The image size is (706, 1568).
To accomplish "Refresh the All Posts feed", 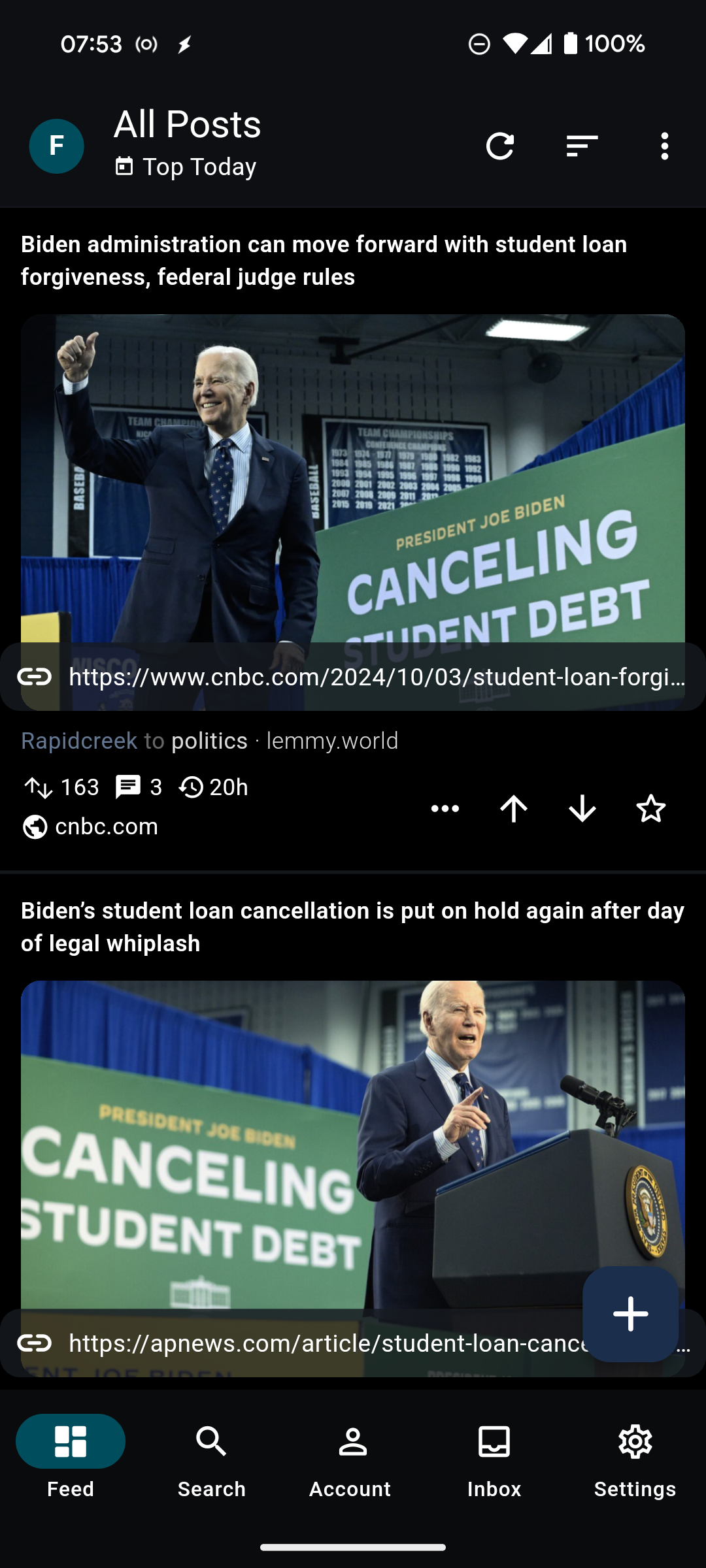I will [500, 146].
